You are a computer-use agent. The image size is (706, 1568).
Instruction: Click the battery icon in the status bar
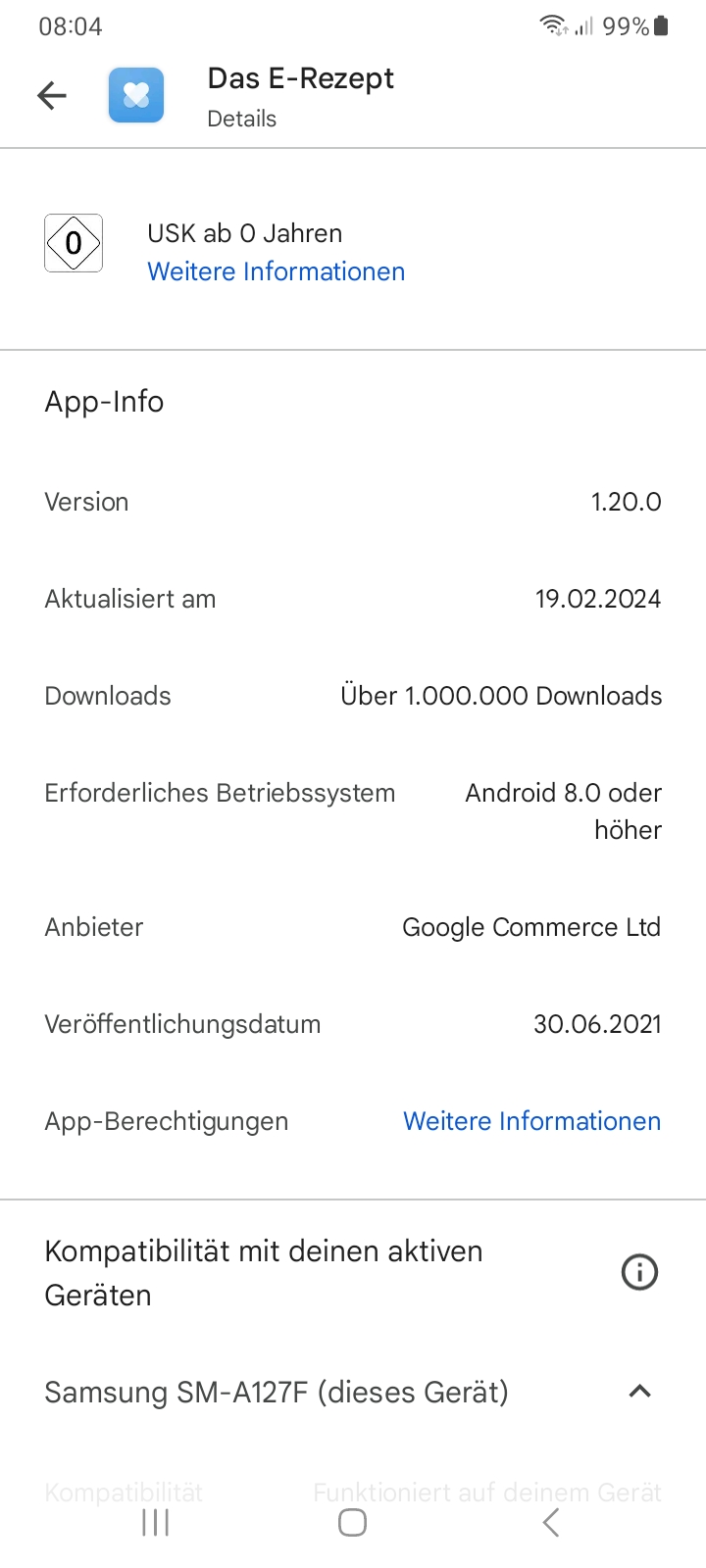pyautogui.click(x=663, y=25)
